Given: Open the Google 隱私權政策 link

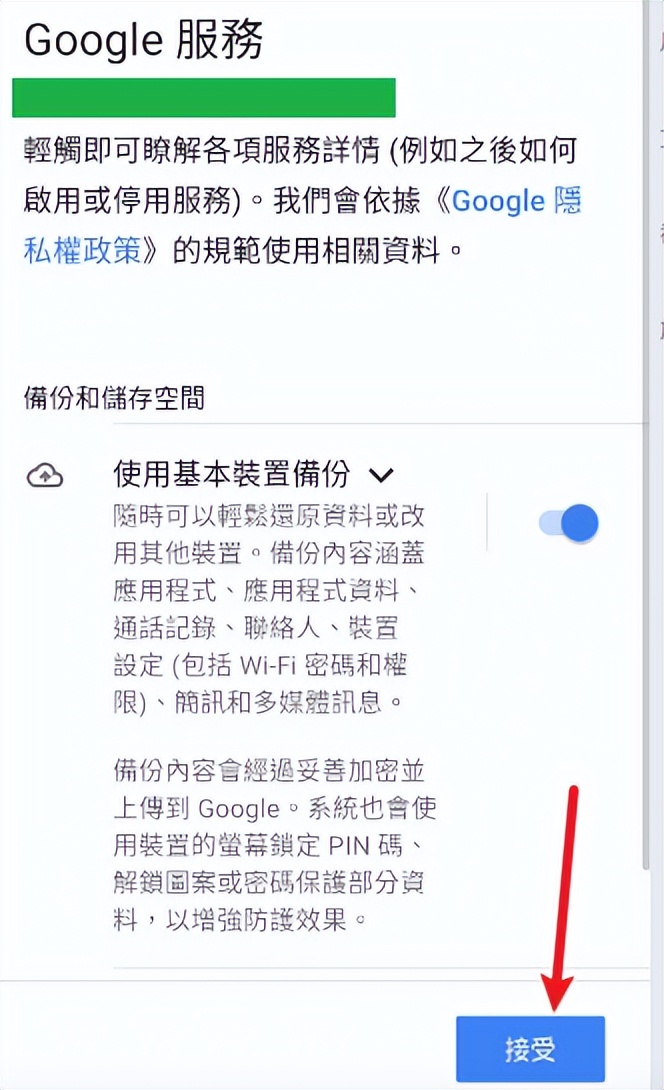Looking at the screenshot, I should (x=515, y=201).
